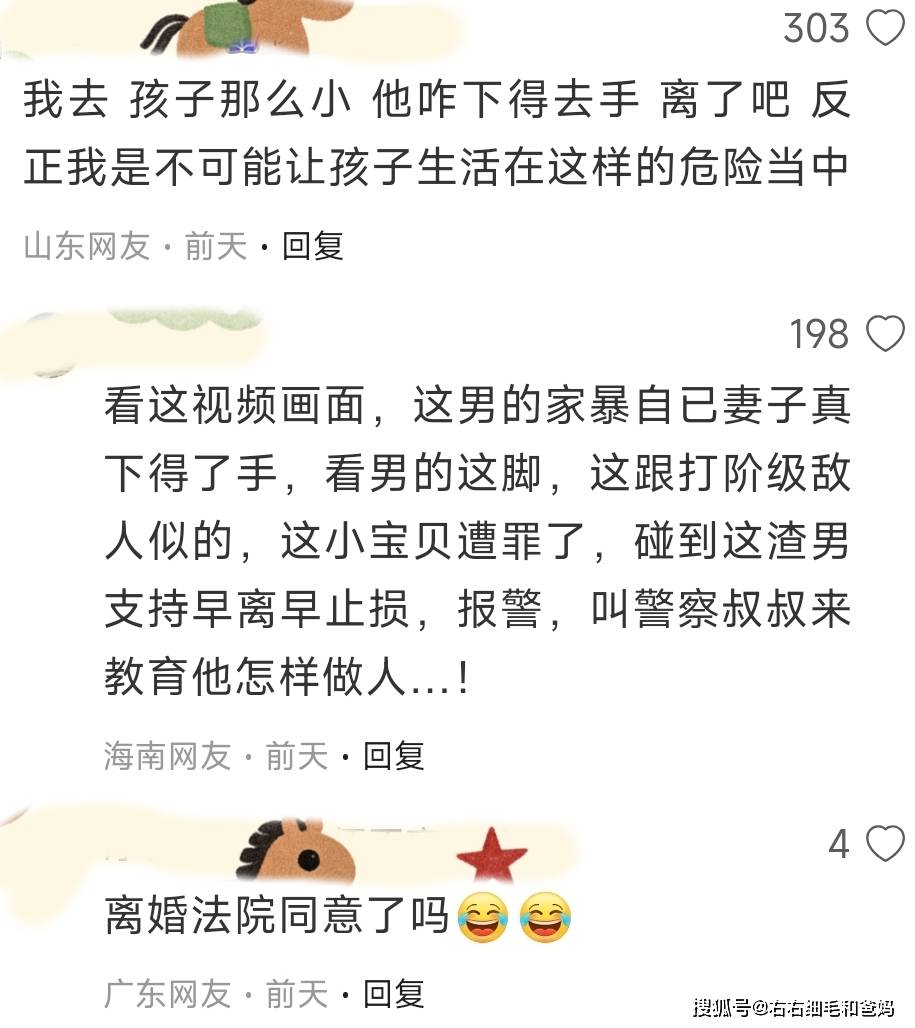The width and height of the screenshot is (915, 1028).
Task: Reply to the 广东网友 comment
Action: click(393, 993)
